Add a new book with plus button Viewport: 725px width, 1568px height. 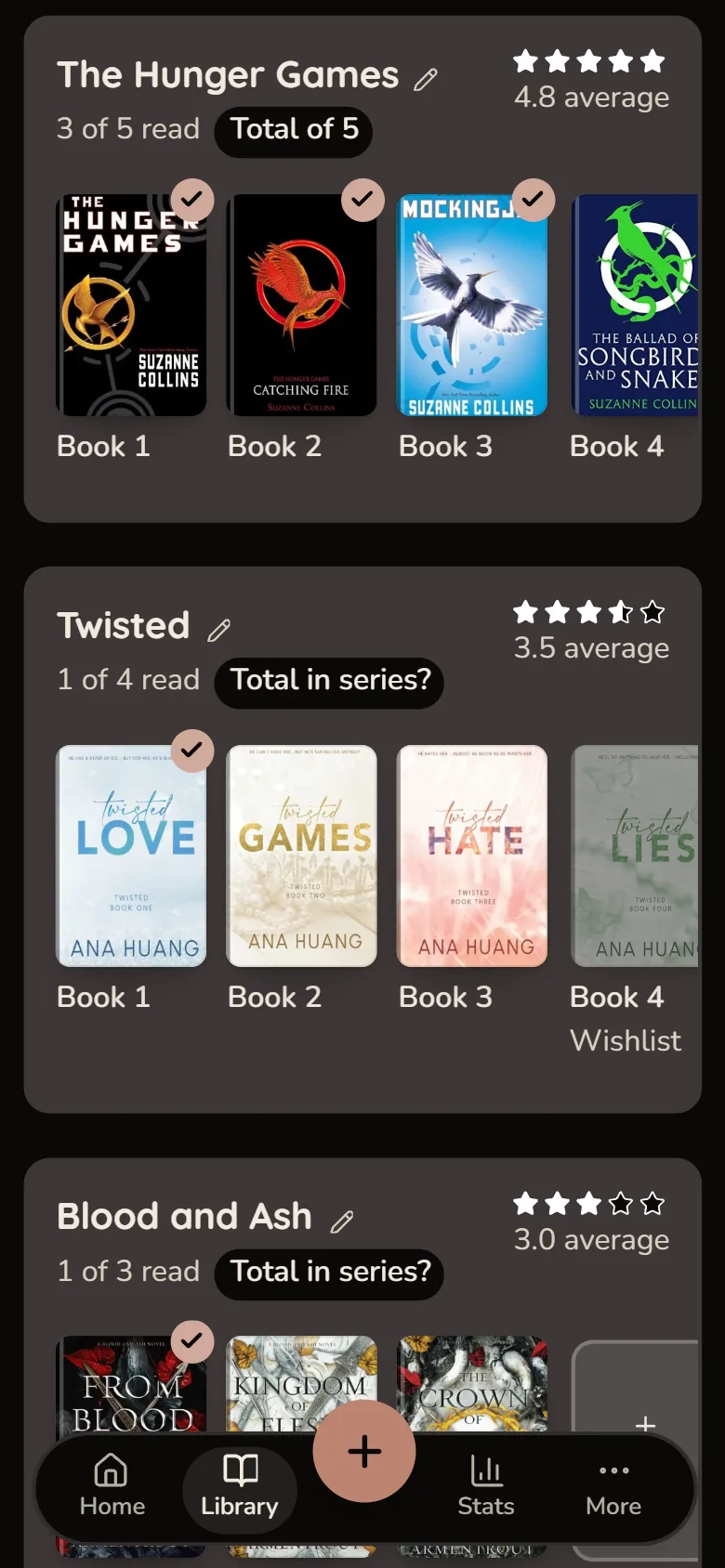364,1451
